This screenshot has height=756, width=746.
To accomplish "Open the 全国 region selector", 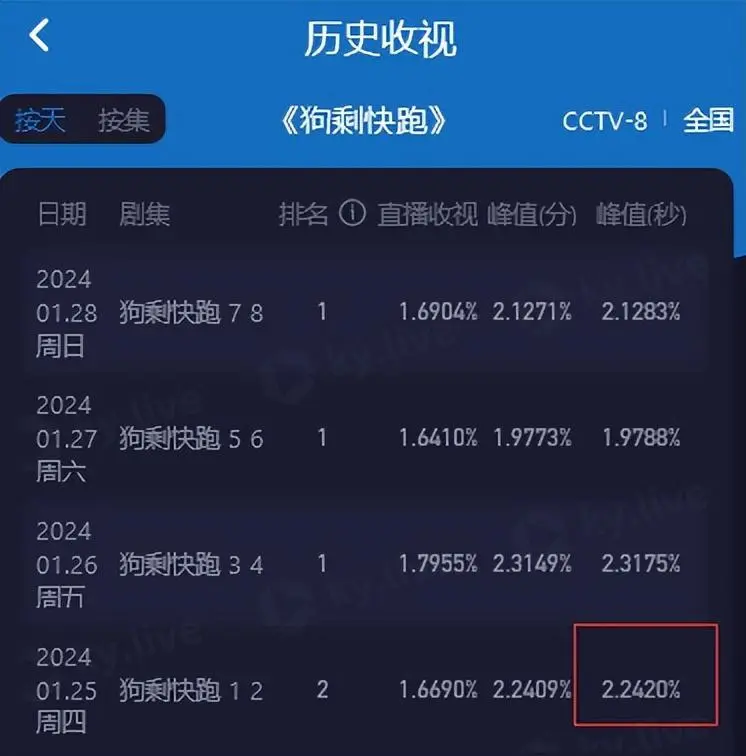I will [708, 121].
